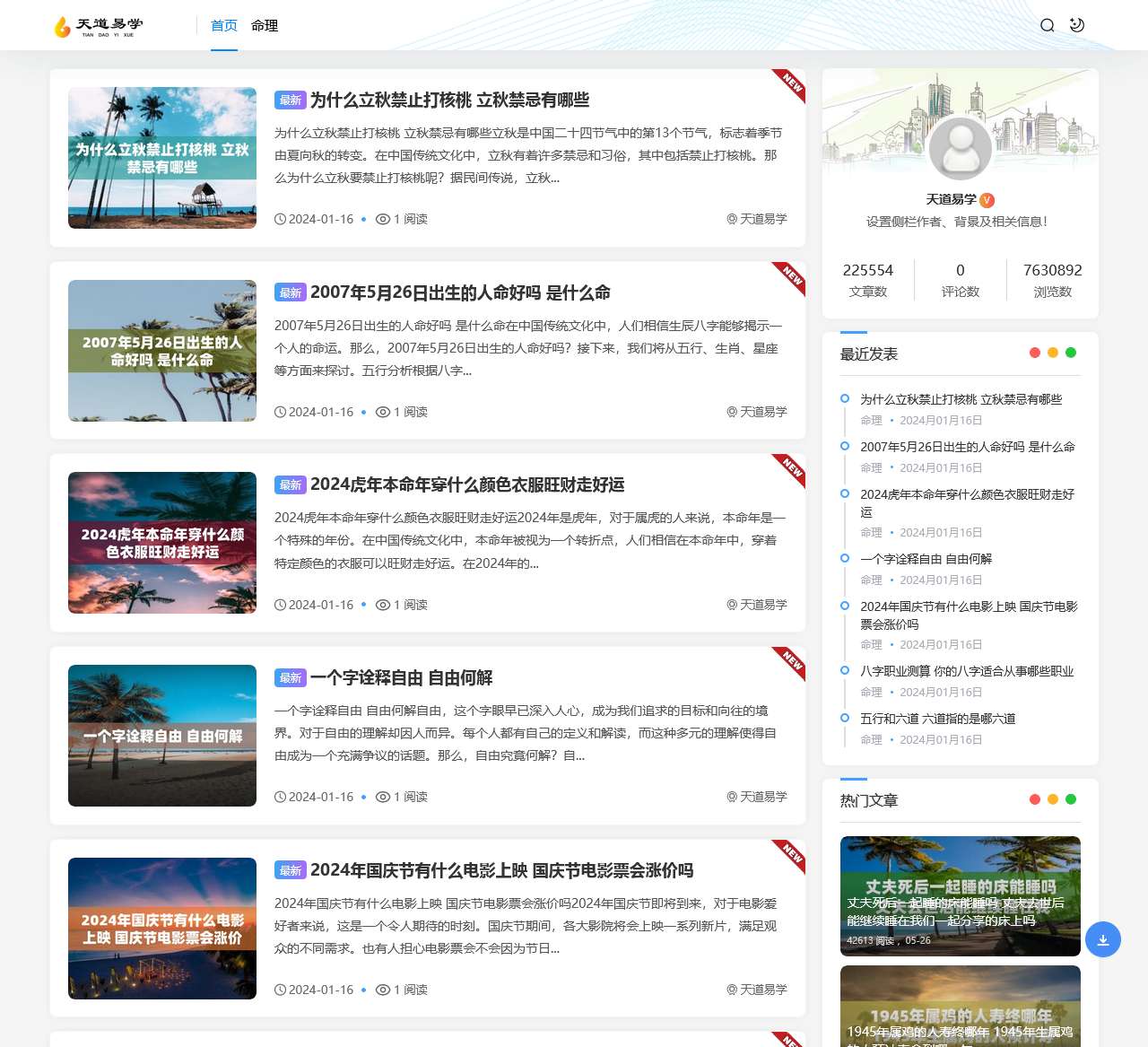Open the thumbnail for 2007年5月26日出生的人命好吗
Screen dimensions: 1148x1047
tap(162, 351)
